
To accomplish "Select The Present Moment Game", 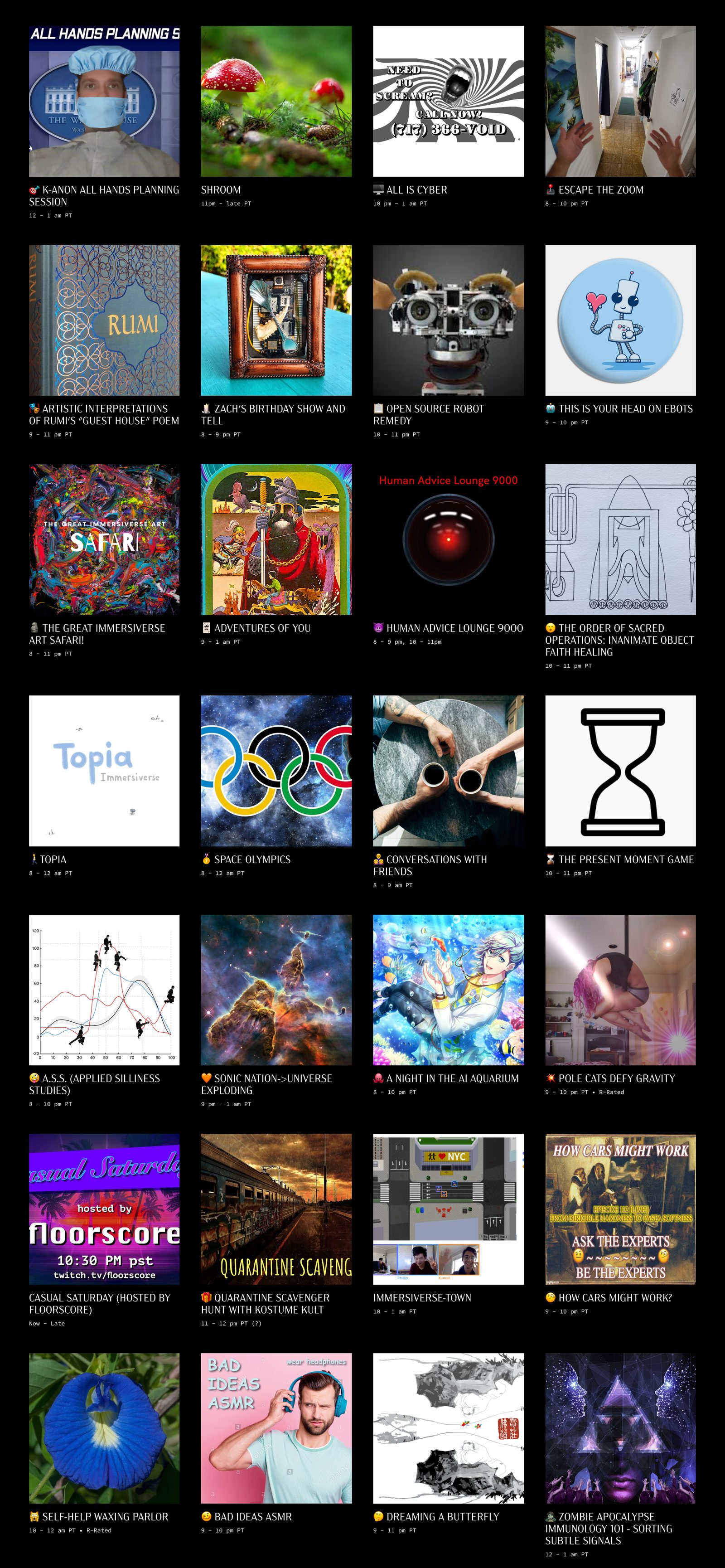I will pos(620,771).
